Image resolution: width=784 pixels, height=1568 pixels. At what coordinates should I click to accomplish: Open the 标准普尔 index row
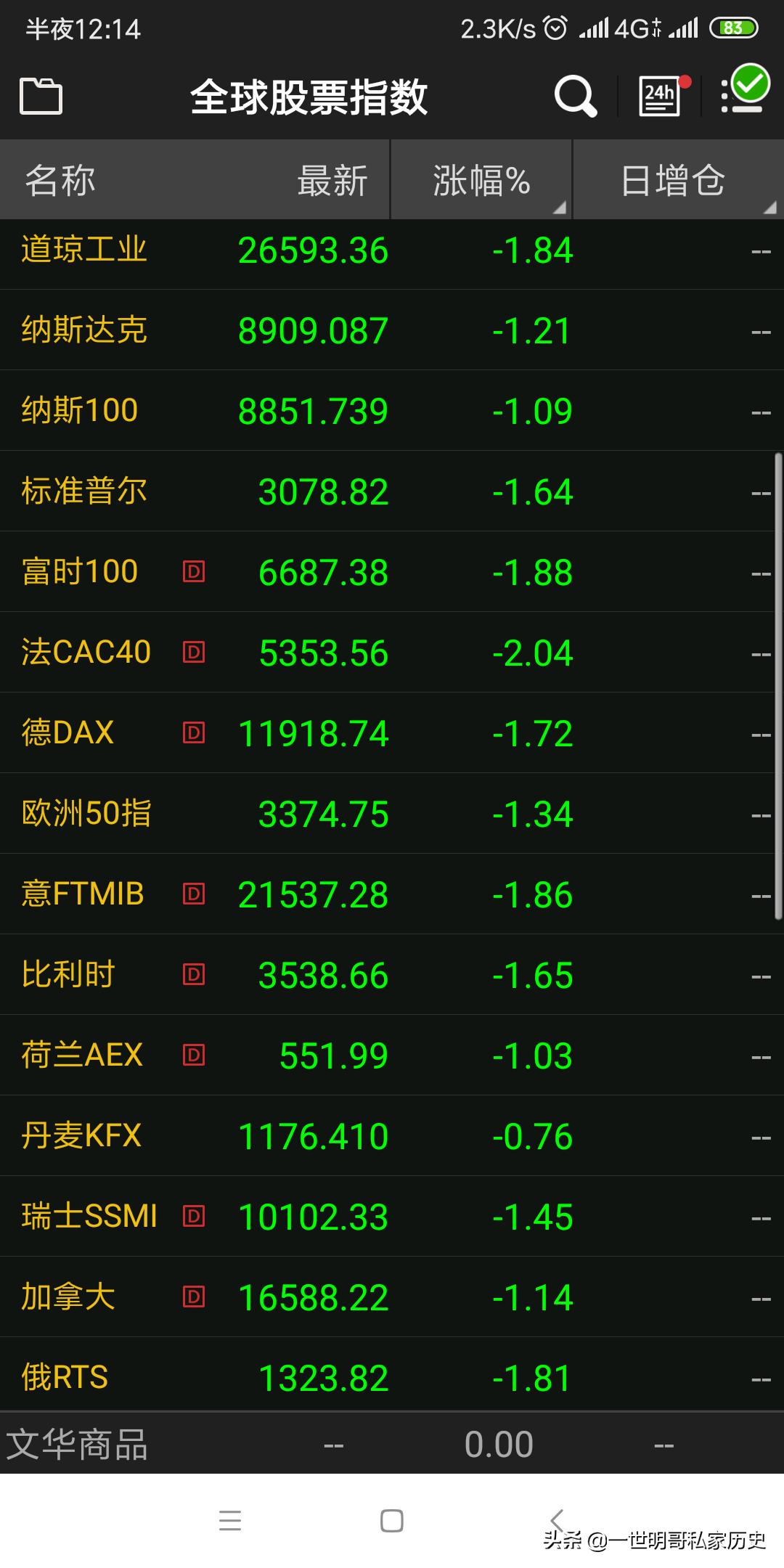pos(392,491)
